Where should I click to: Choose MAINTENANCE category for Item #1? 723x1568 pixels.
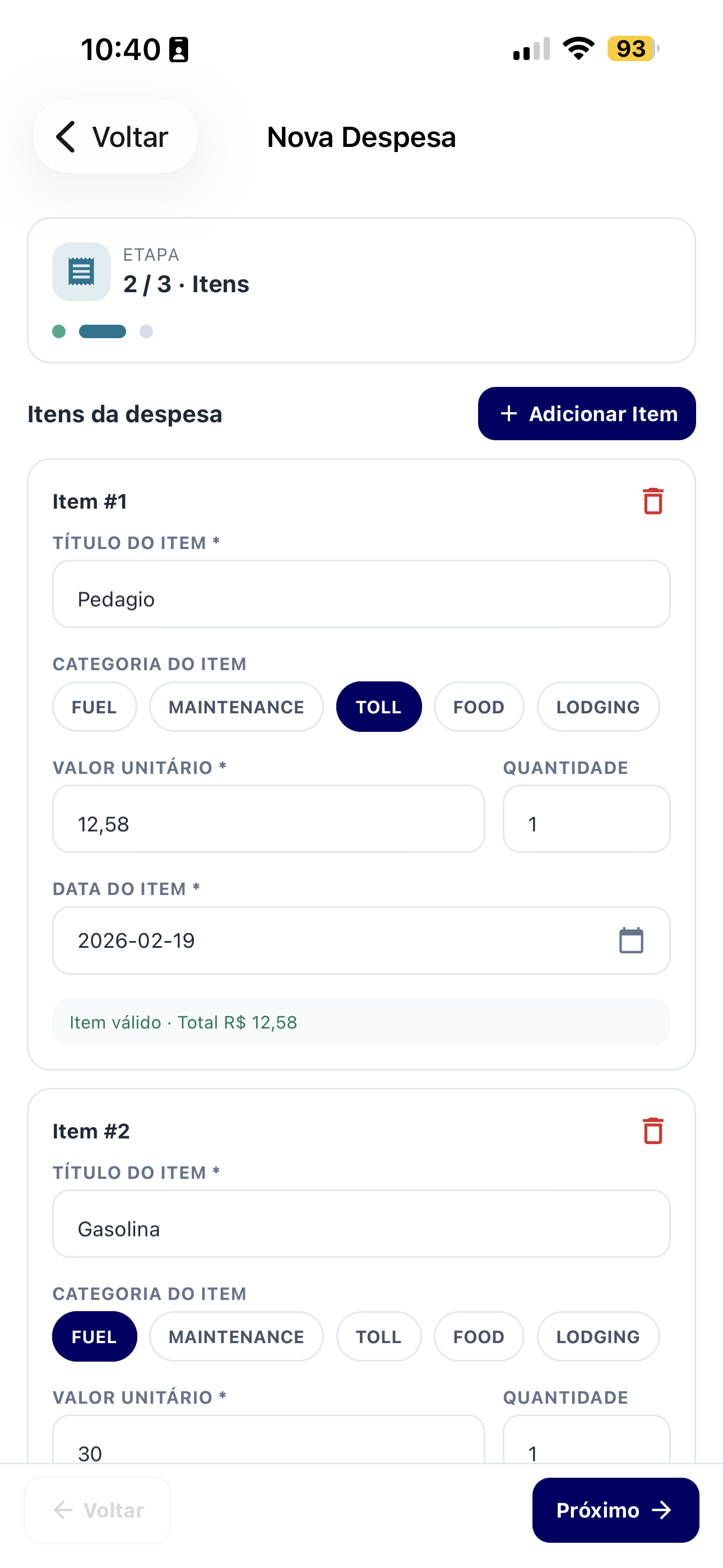[x=236, y=707]
